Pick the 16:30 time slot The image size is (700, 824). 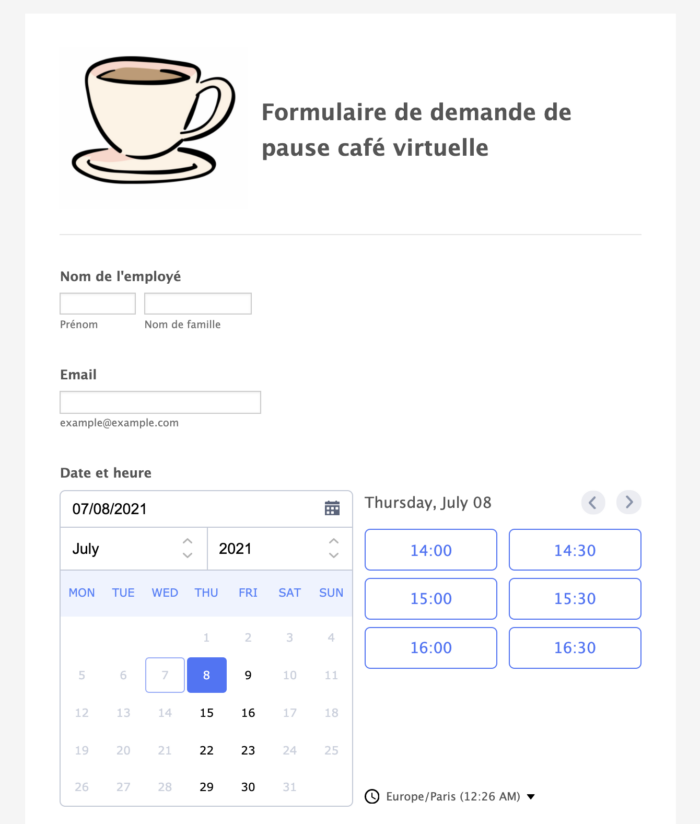click(575, 648)
